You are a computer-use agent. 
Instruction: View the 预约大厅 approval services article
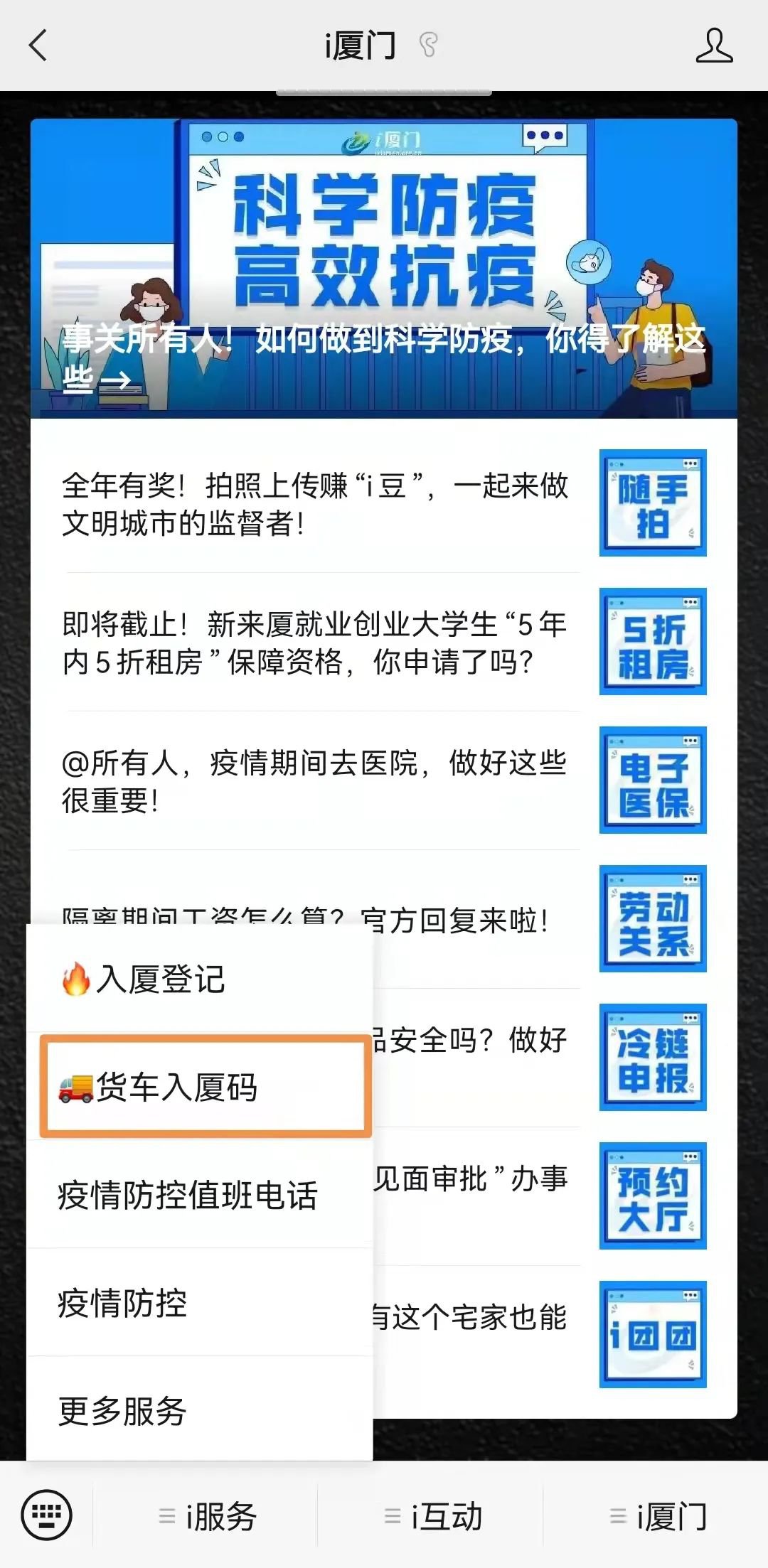[652, 1196]
